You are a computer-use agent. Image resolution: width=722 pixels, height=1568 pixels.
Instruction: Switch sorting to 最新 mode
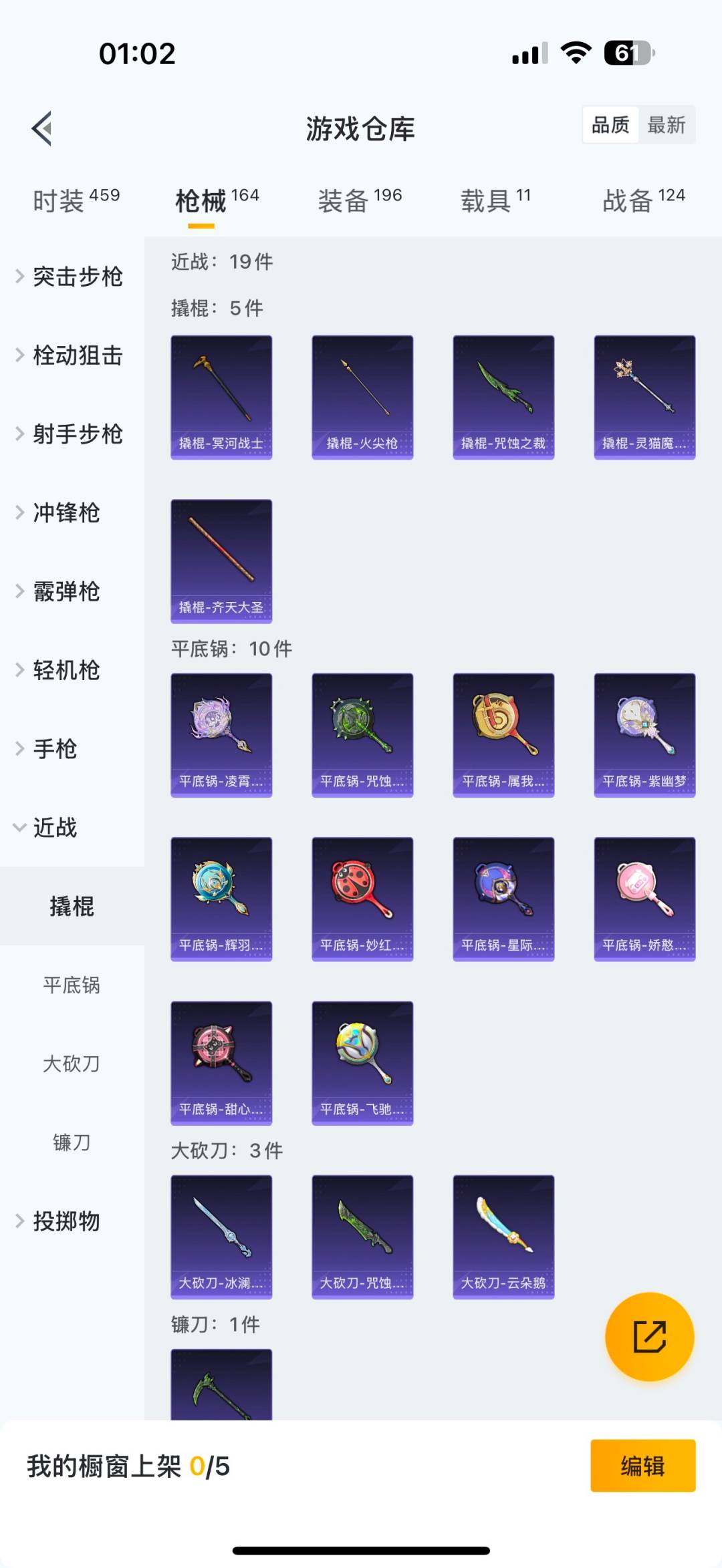668,125
